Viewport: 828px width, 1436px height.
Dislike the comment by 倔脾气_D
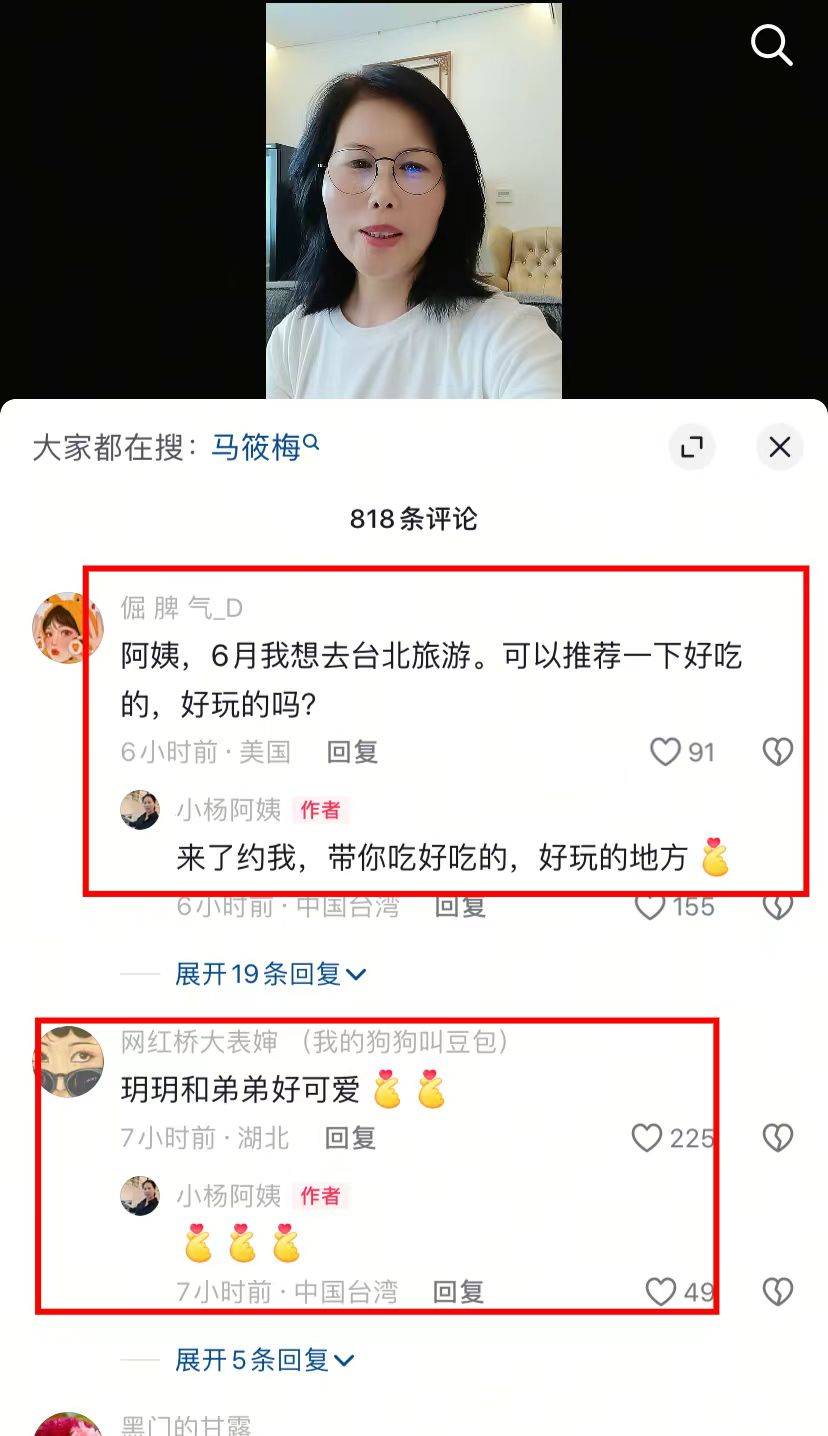click(778, 752)
